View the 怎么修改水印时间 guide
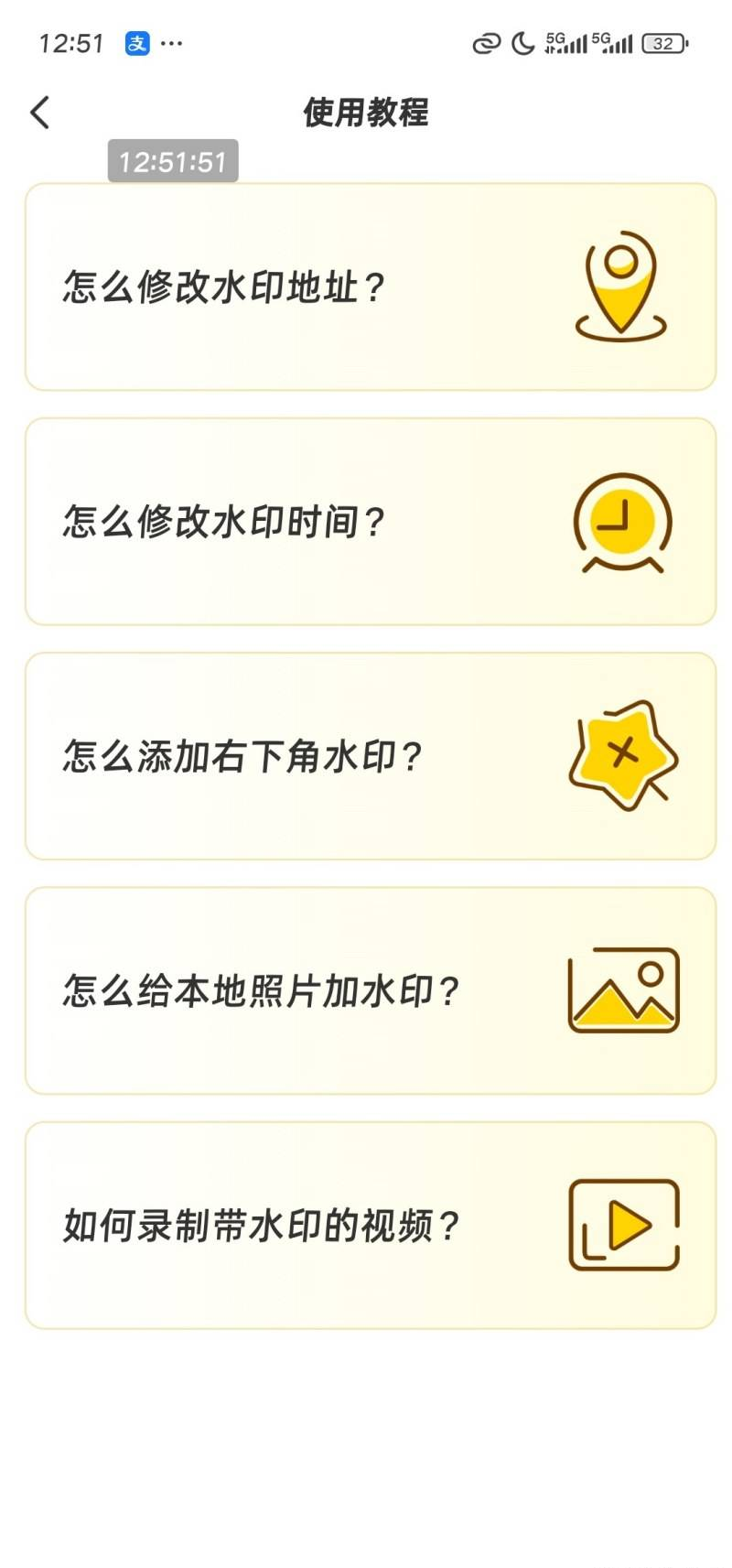The width and height of the screenshot is (732, 1568). 370,522
